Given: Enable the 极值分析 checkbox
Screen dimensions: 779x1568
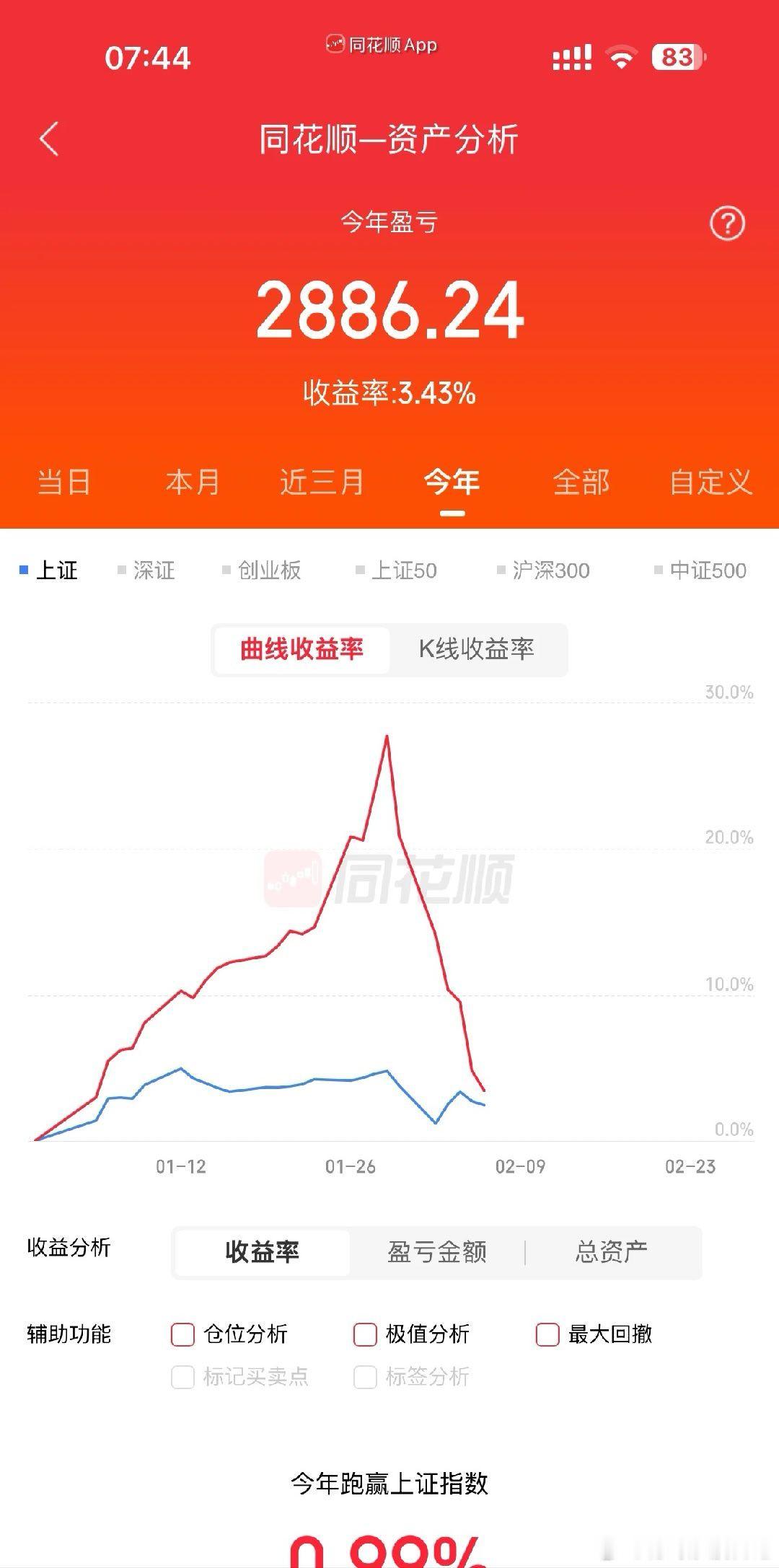Looking at the screenshot, I should (366, 1335).
